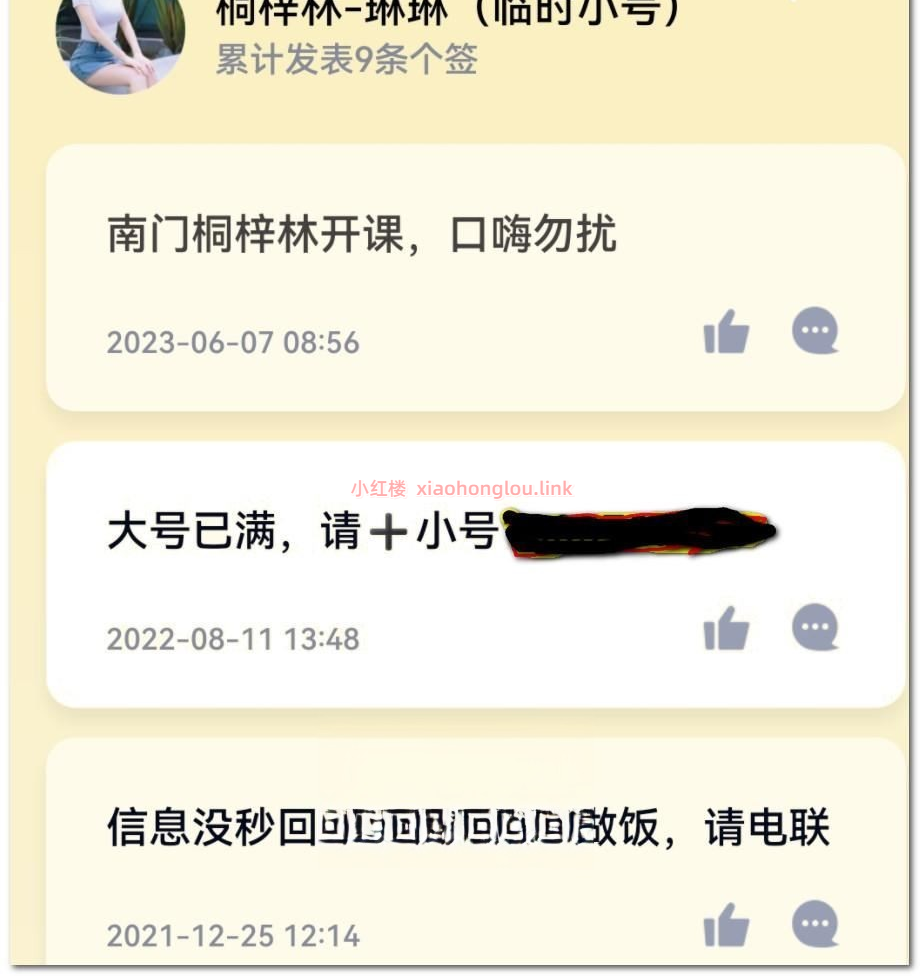
Task: Like the 2021-12-25 post
Action: pyautogui.click(x=726, y=926)
